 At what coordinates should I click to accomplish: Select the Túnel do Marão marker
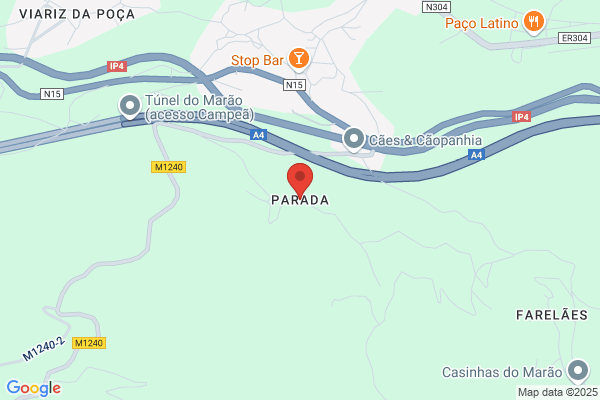(130, 106)
